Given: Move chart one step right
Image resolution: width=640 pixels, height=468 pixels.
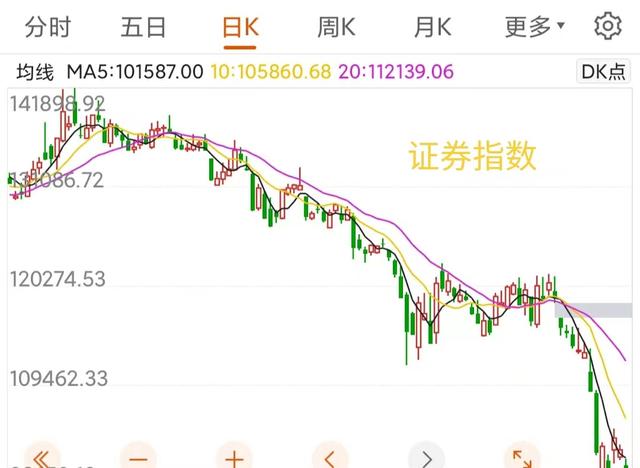Looking at the screenshot, I should pos(427,458).
